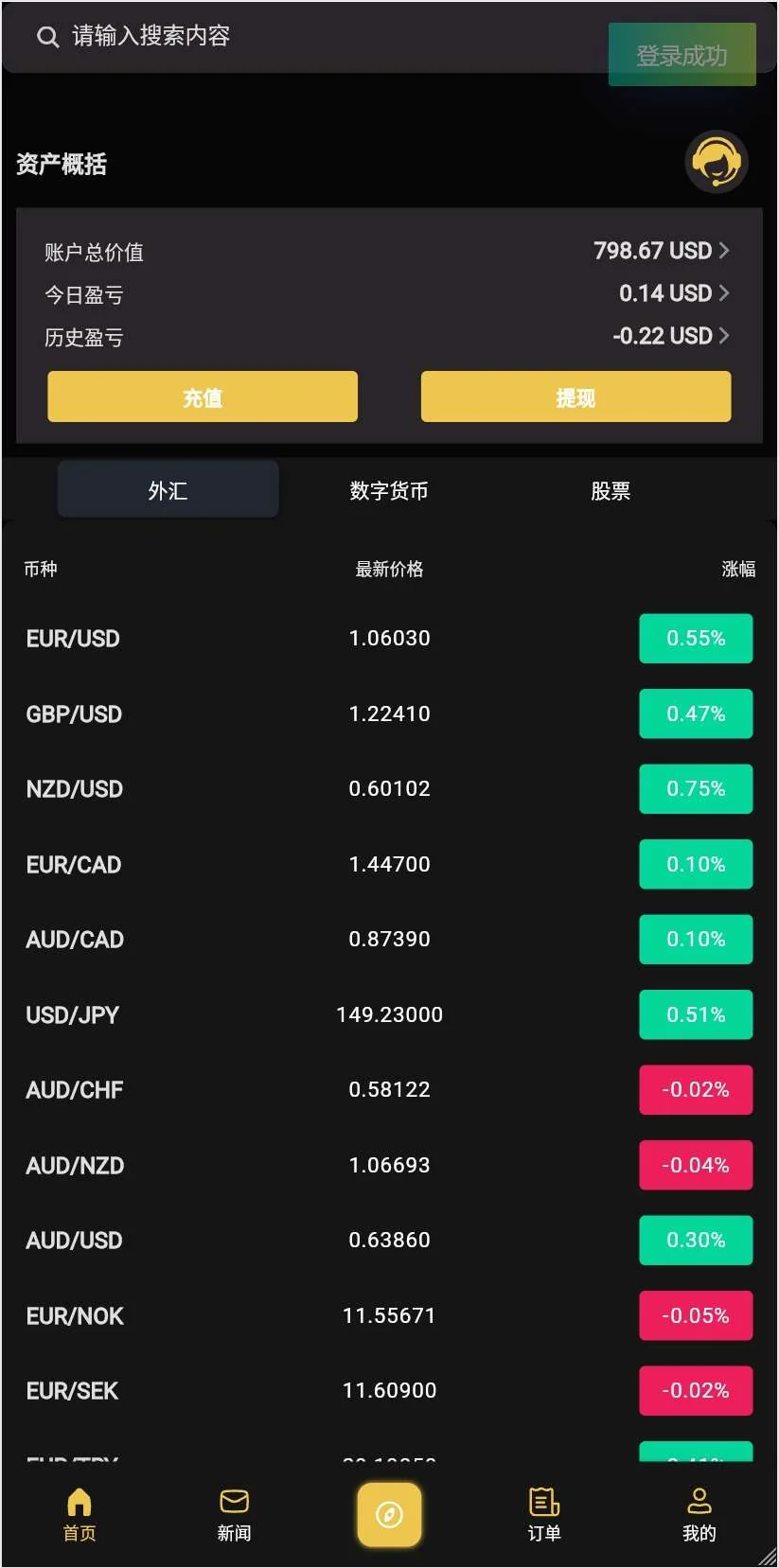Screen dimensions: 779x1568
Task: Tap the 提现 withdraw button
Action: (575, 396)
